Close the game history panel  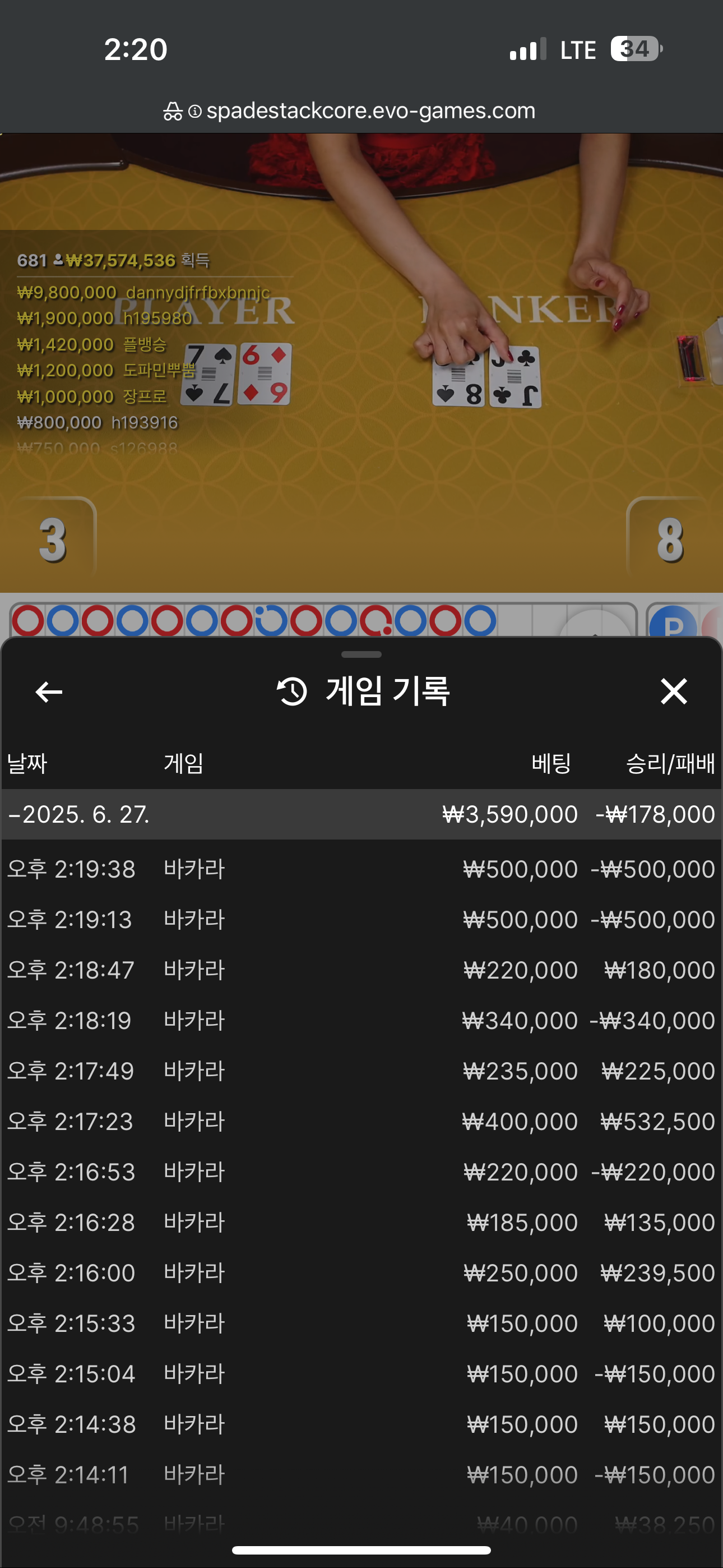(x=674, y=692)
